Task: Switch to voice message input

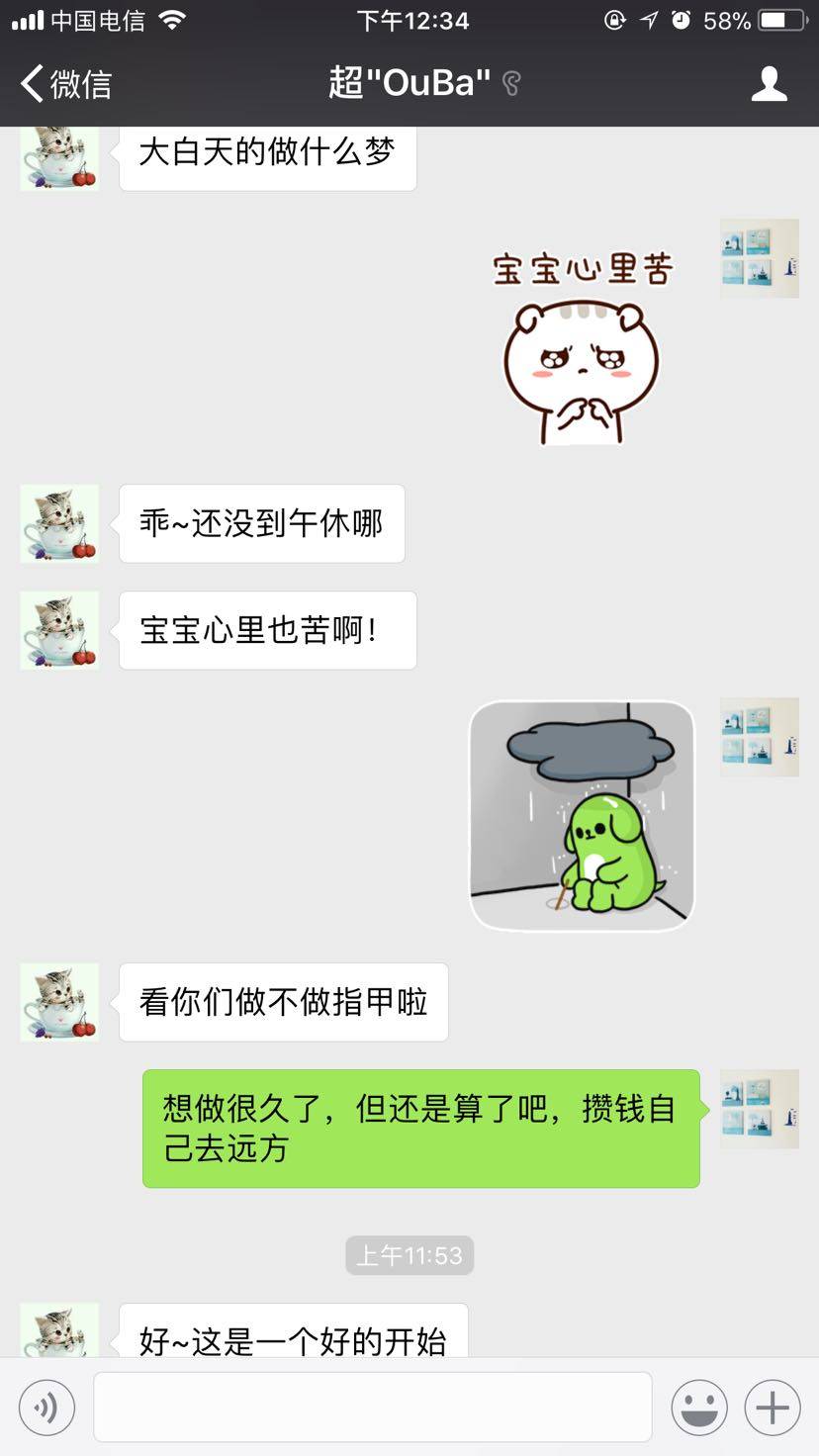Action: coord(46,1406)
